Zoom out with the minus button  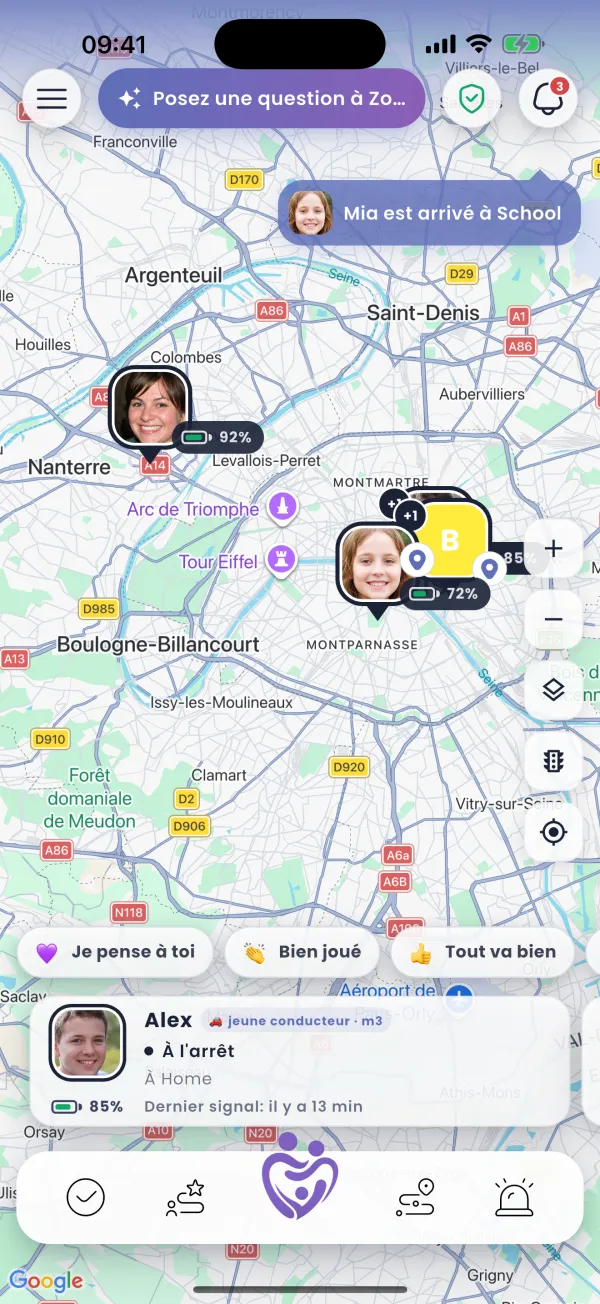click(553, 620)
